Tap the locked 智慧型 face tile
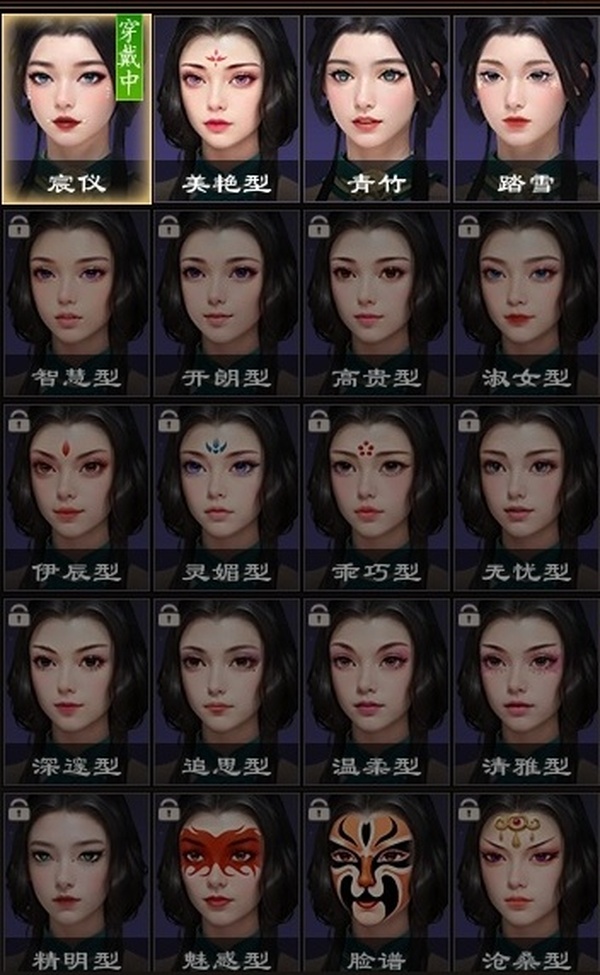The width and height of the screenshot is (600, 975). [x=77, y=302]
